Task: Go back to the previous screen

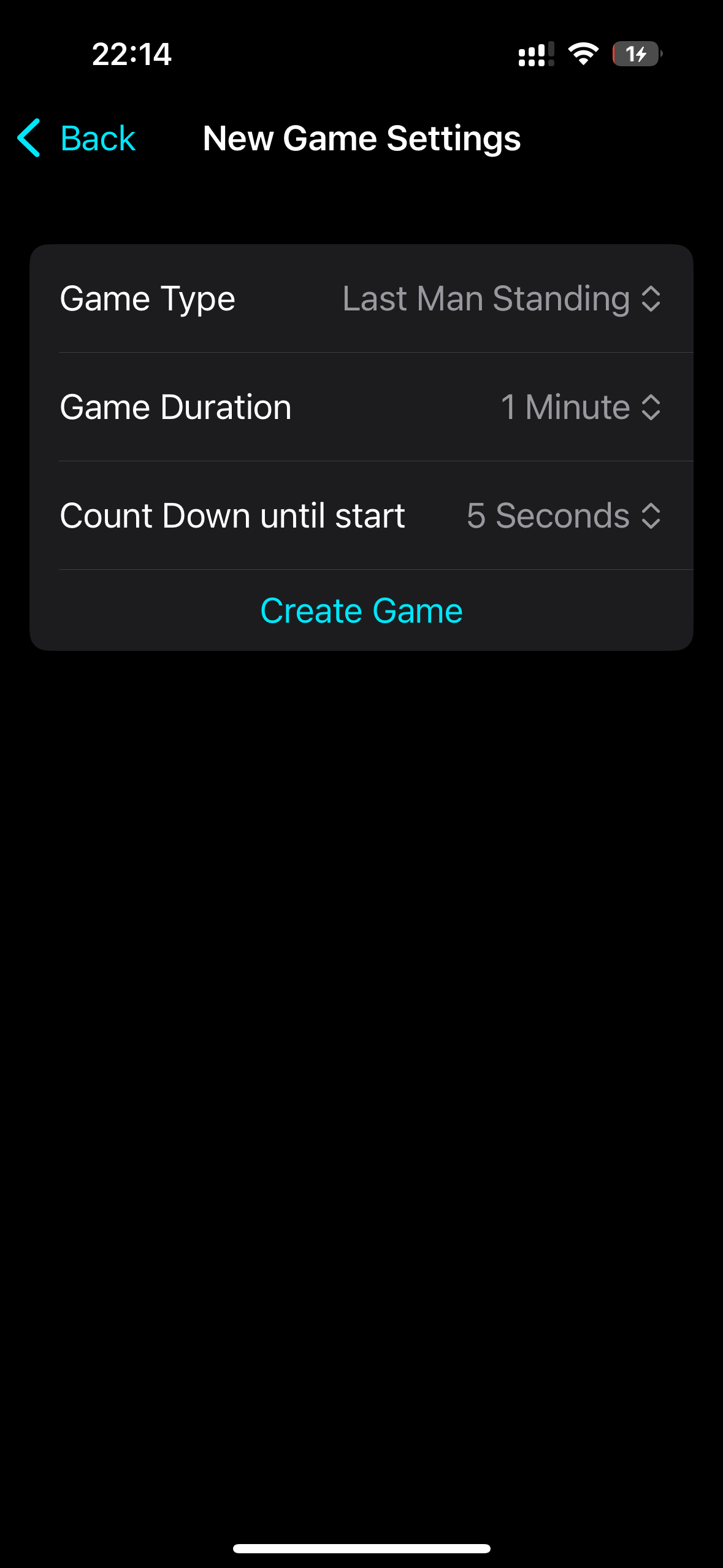Action: tap(76, 138)
